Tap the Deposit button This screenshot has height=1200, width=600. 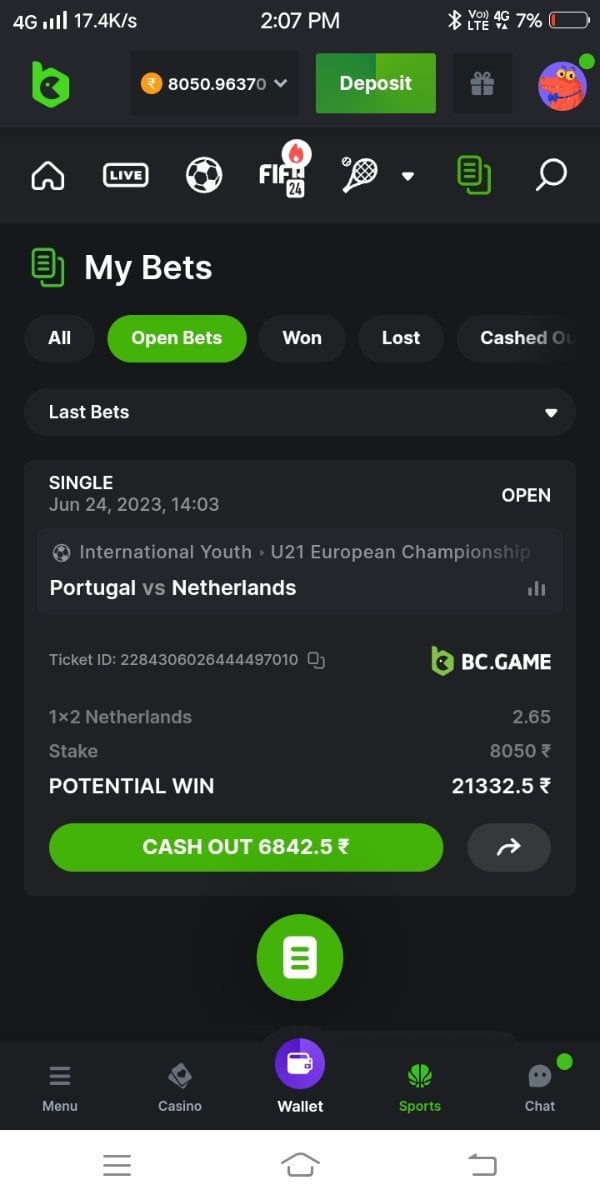[375, 84]
